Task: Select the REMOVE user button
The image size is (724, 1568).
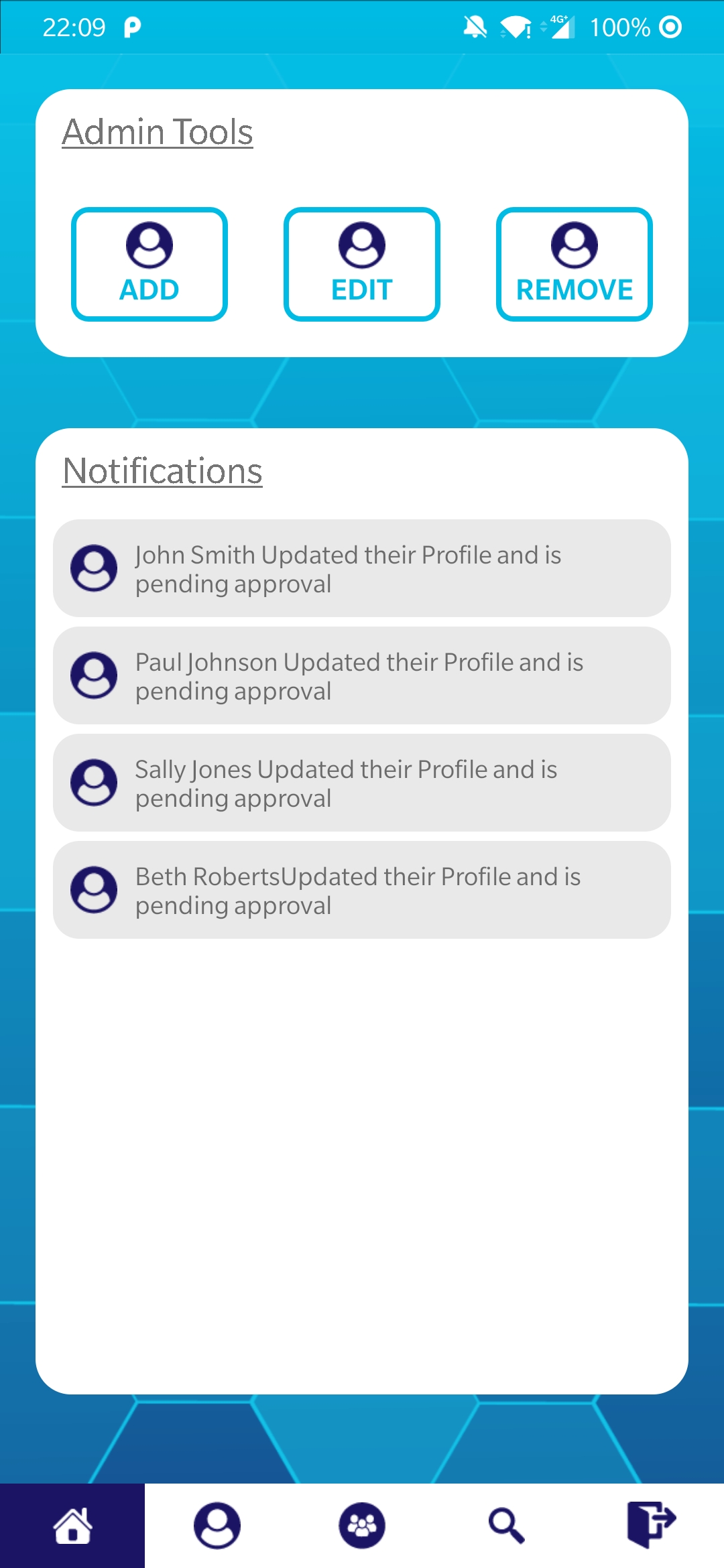Action: coord(574,264)
